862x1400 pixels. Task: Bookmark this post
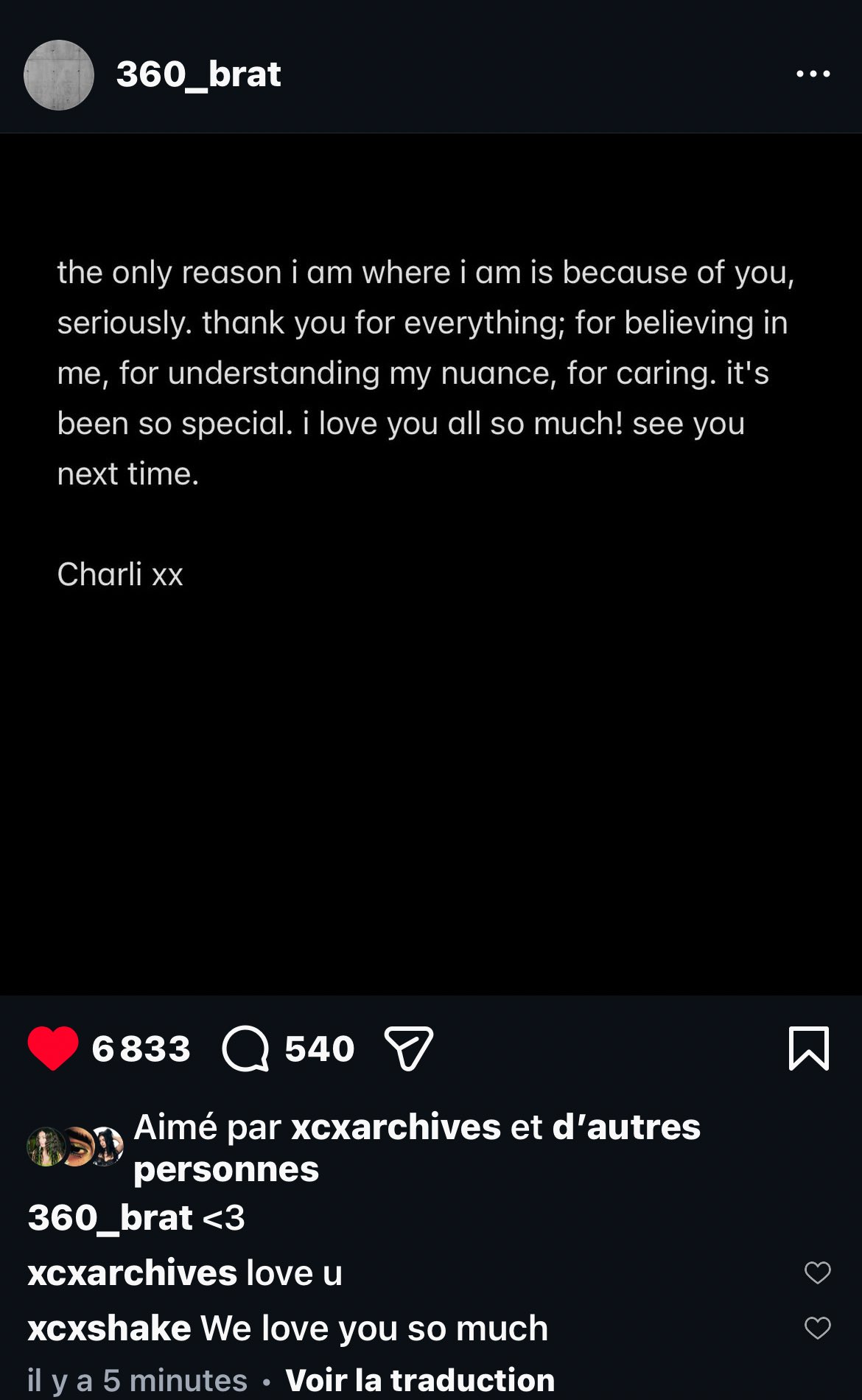click(809, 1048)
